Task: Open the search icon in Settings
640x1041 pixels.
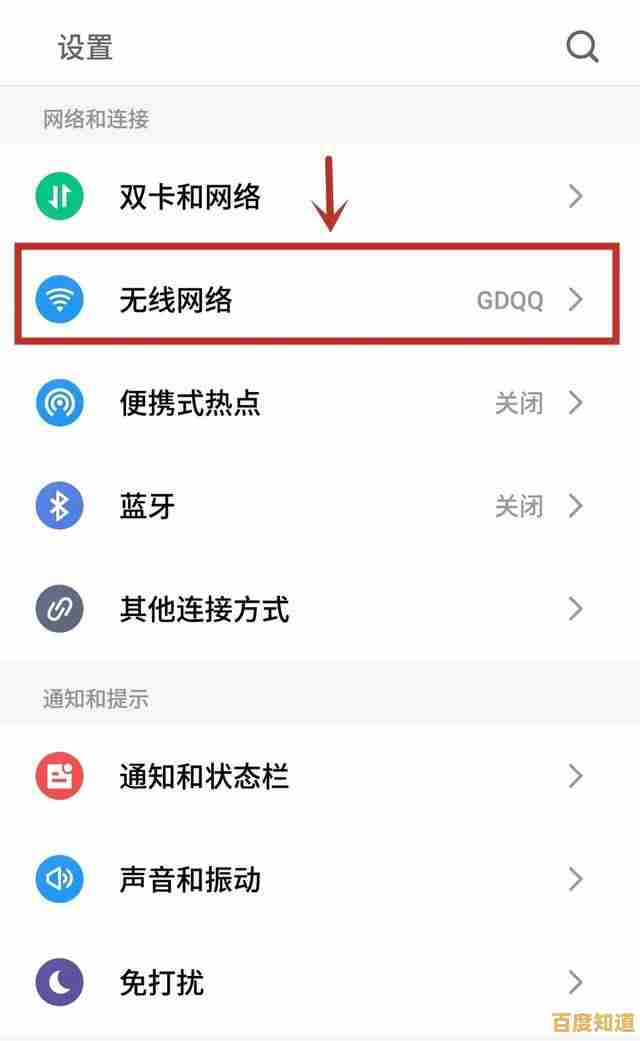Action: 582,46
